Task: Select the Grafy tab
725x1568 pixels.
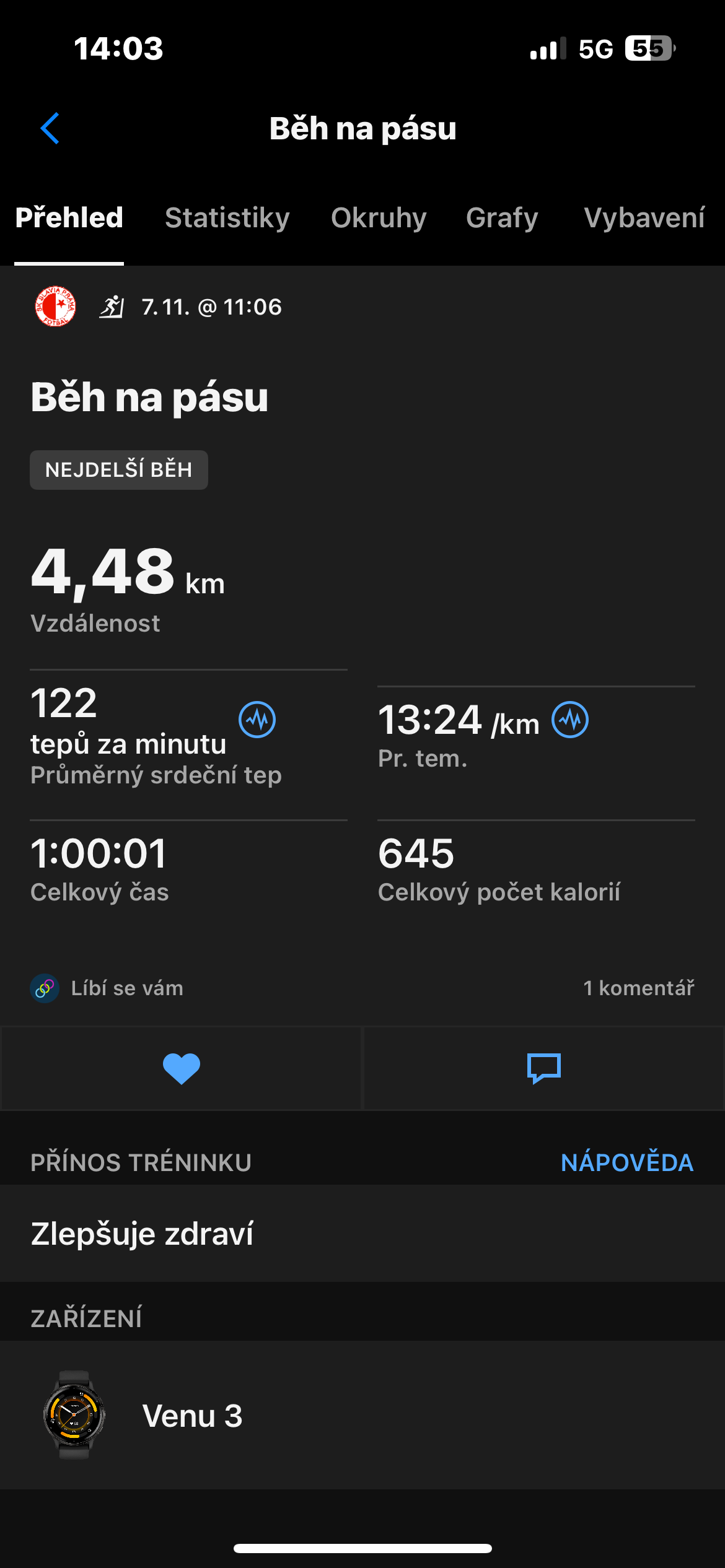Action: click(x=502, y=218)
